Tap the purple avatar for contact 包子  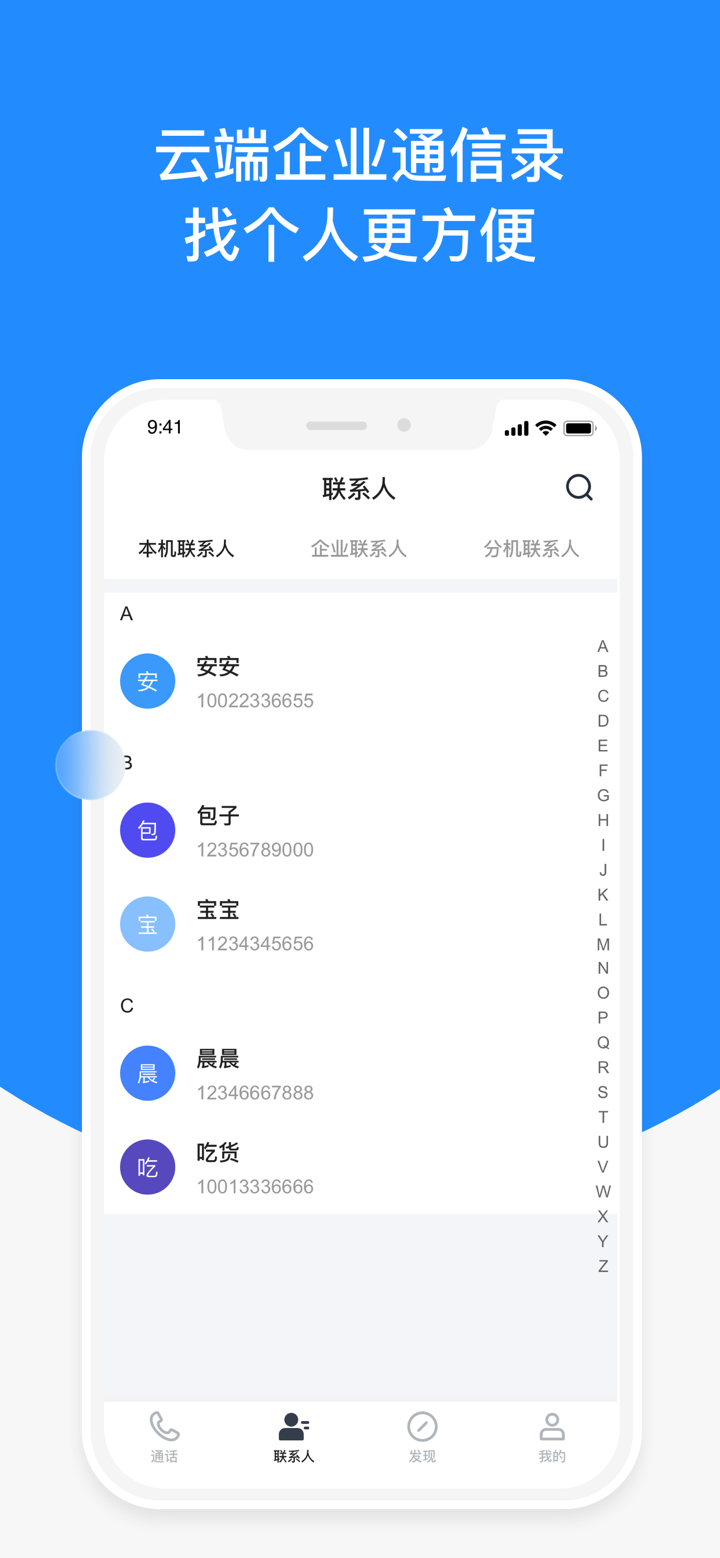147,830
